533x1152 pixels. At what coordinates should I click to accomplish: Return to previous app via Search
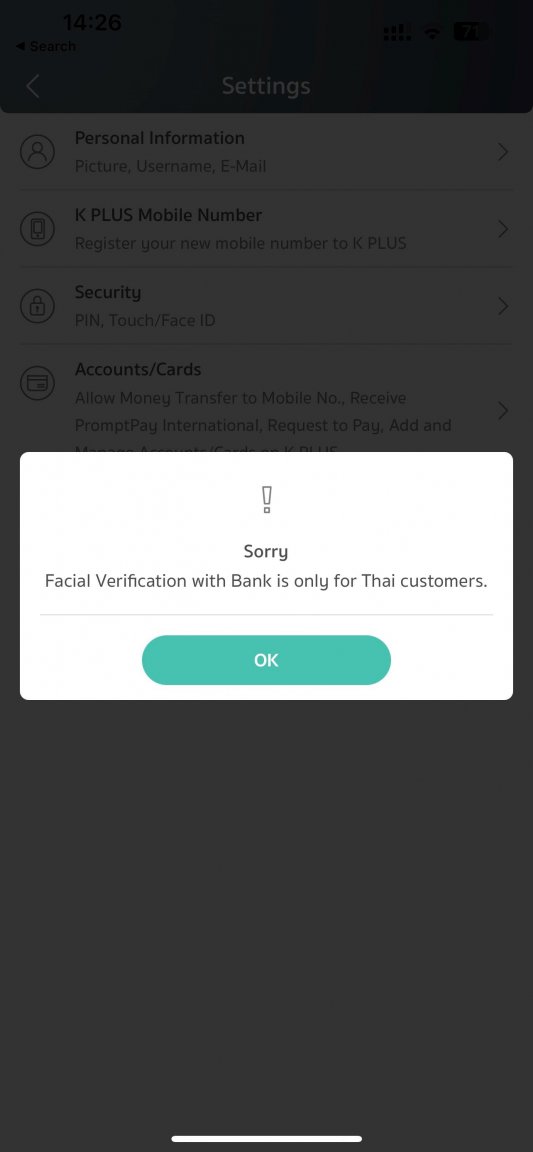45,46
